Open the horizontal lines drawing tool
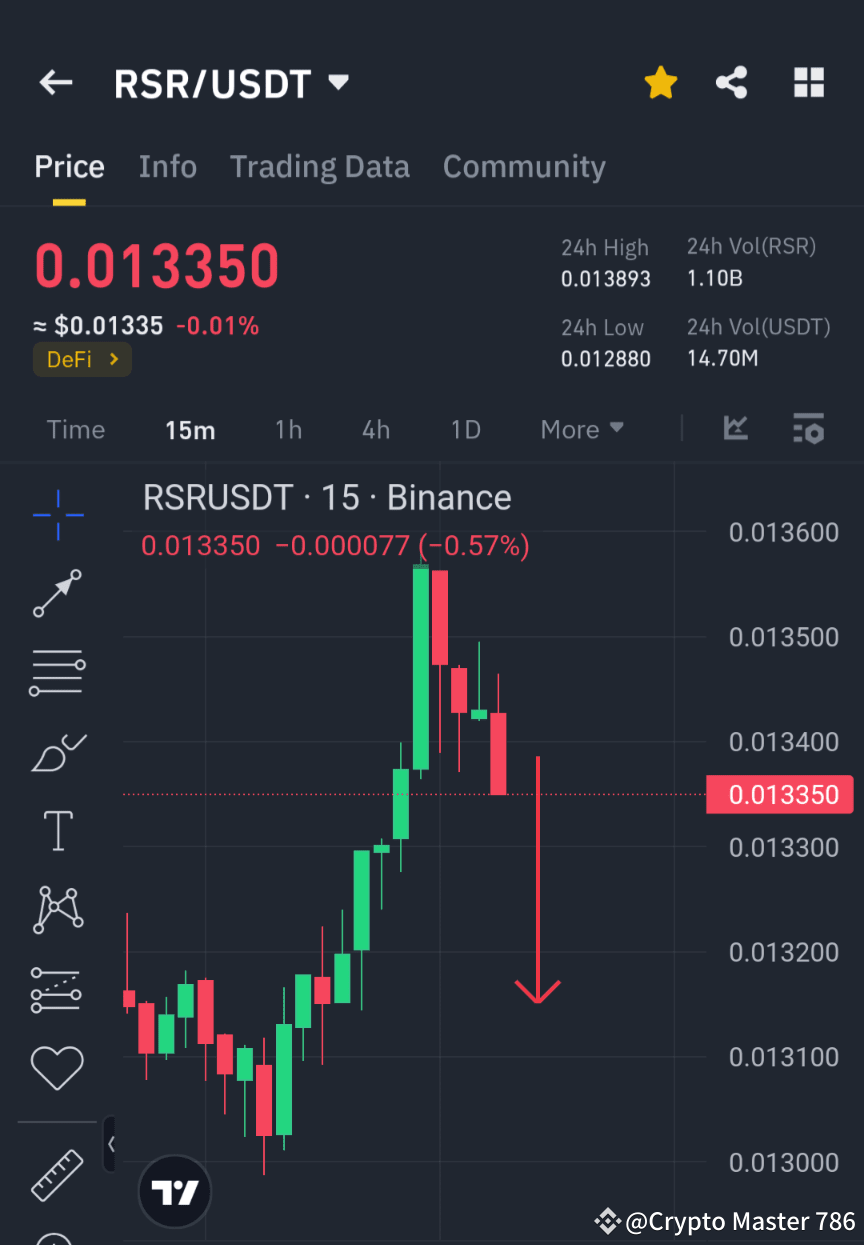864x1245 pixels. [x=57, y=672]
